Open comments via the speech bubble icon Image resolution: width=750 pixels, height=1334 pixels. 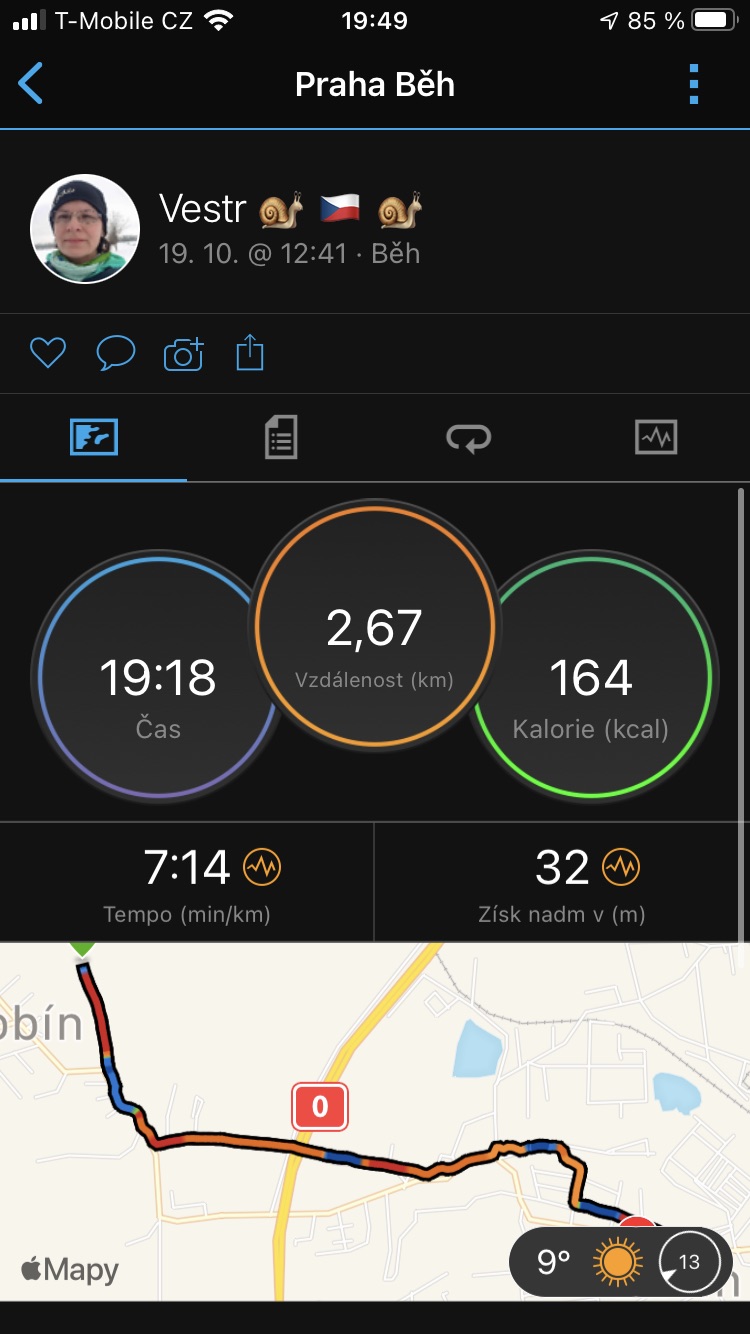pyautogui.click(x=115, y=353)
